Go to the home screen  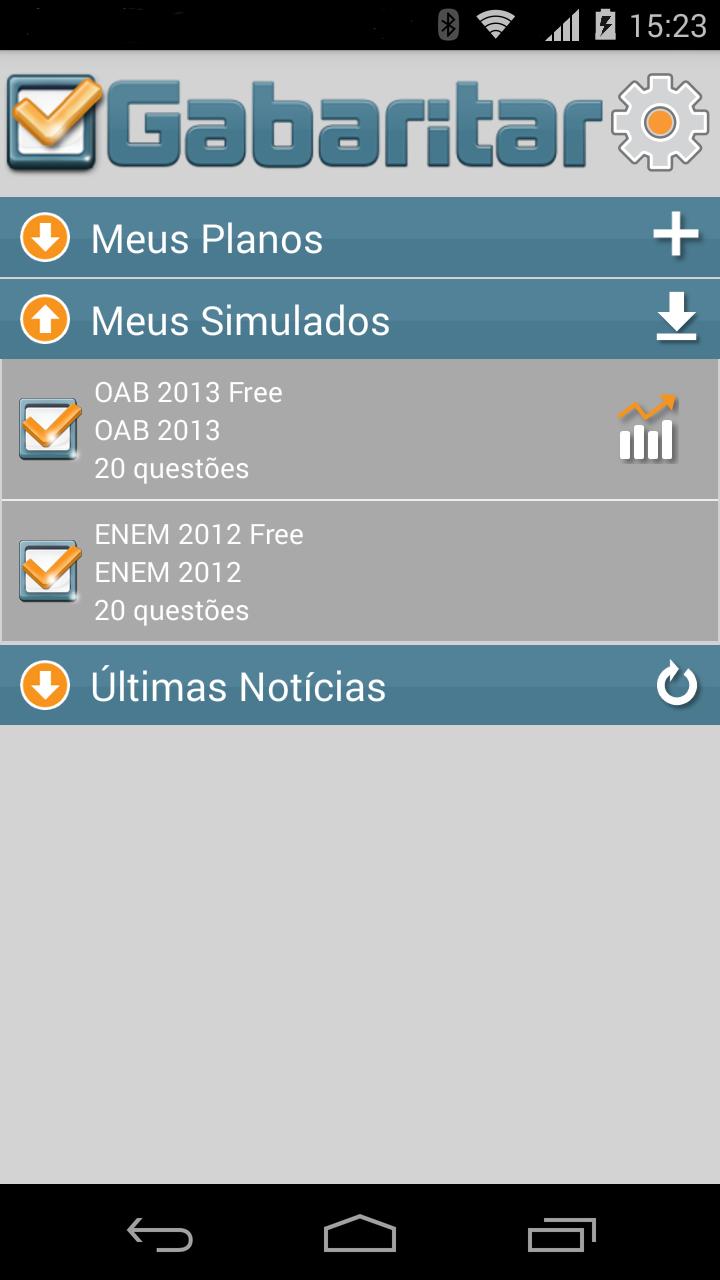(360, 1234)
